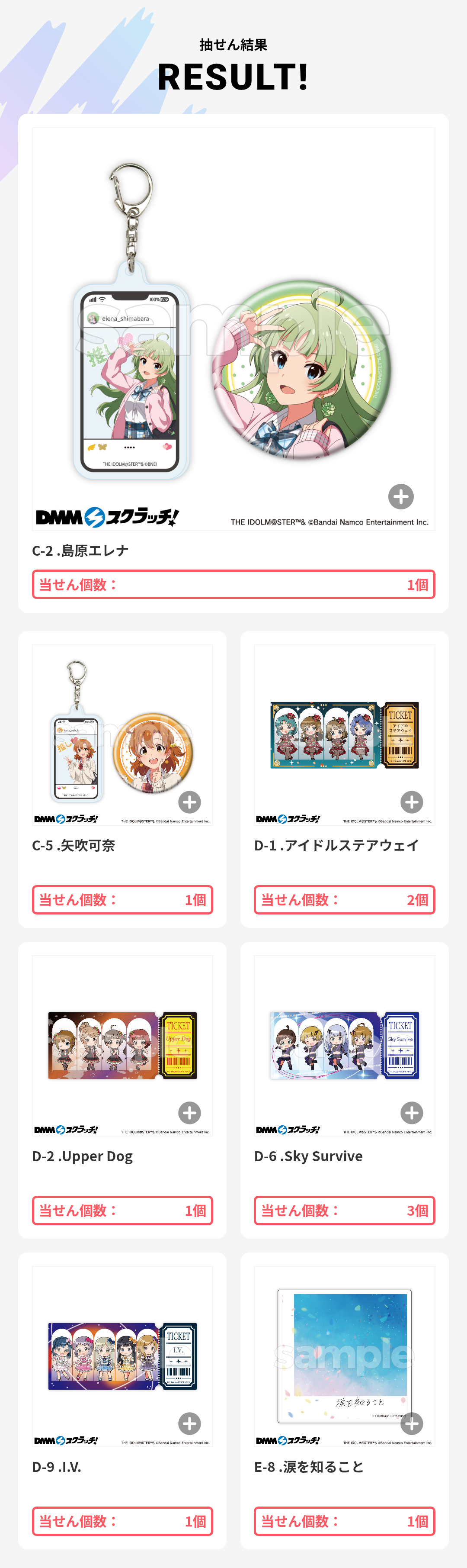
Task: Open larger view of D-6 Sky Survive
Action: (412, 1113)
